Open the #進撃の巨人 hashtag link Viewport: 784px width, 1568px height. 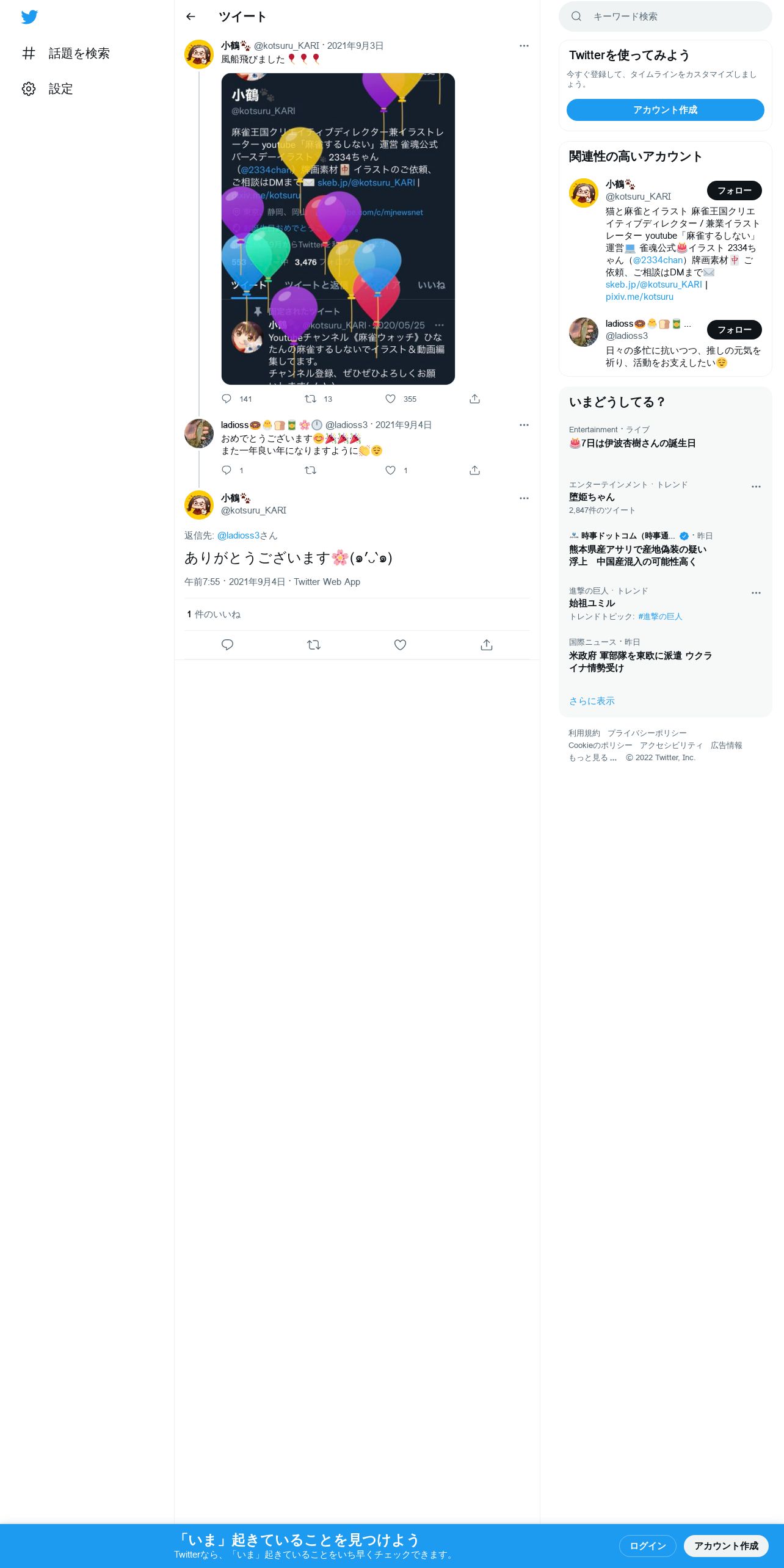tap(660, 617)
